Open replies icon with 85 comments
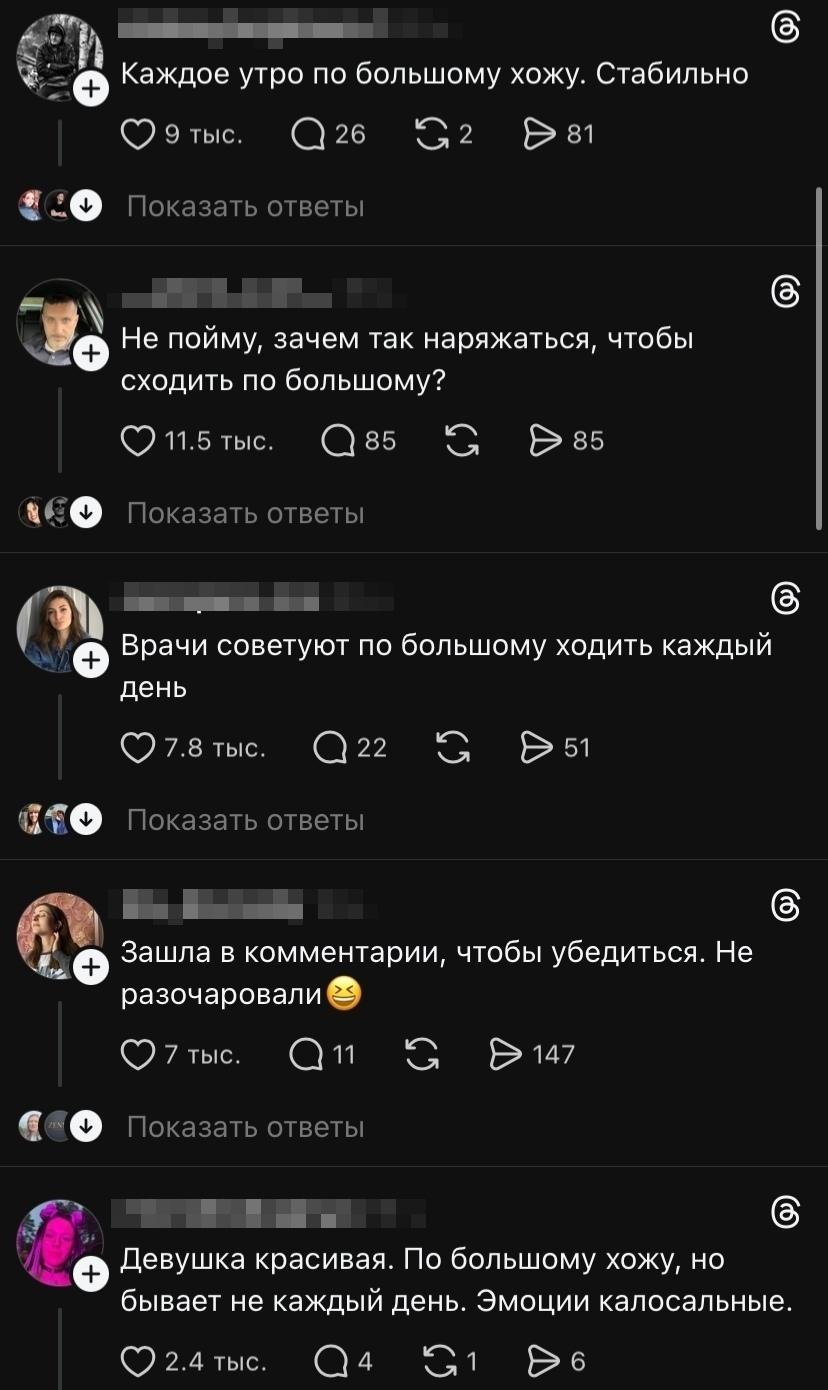828x1390 pixels. click(339, 441)
